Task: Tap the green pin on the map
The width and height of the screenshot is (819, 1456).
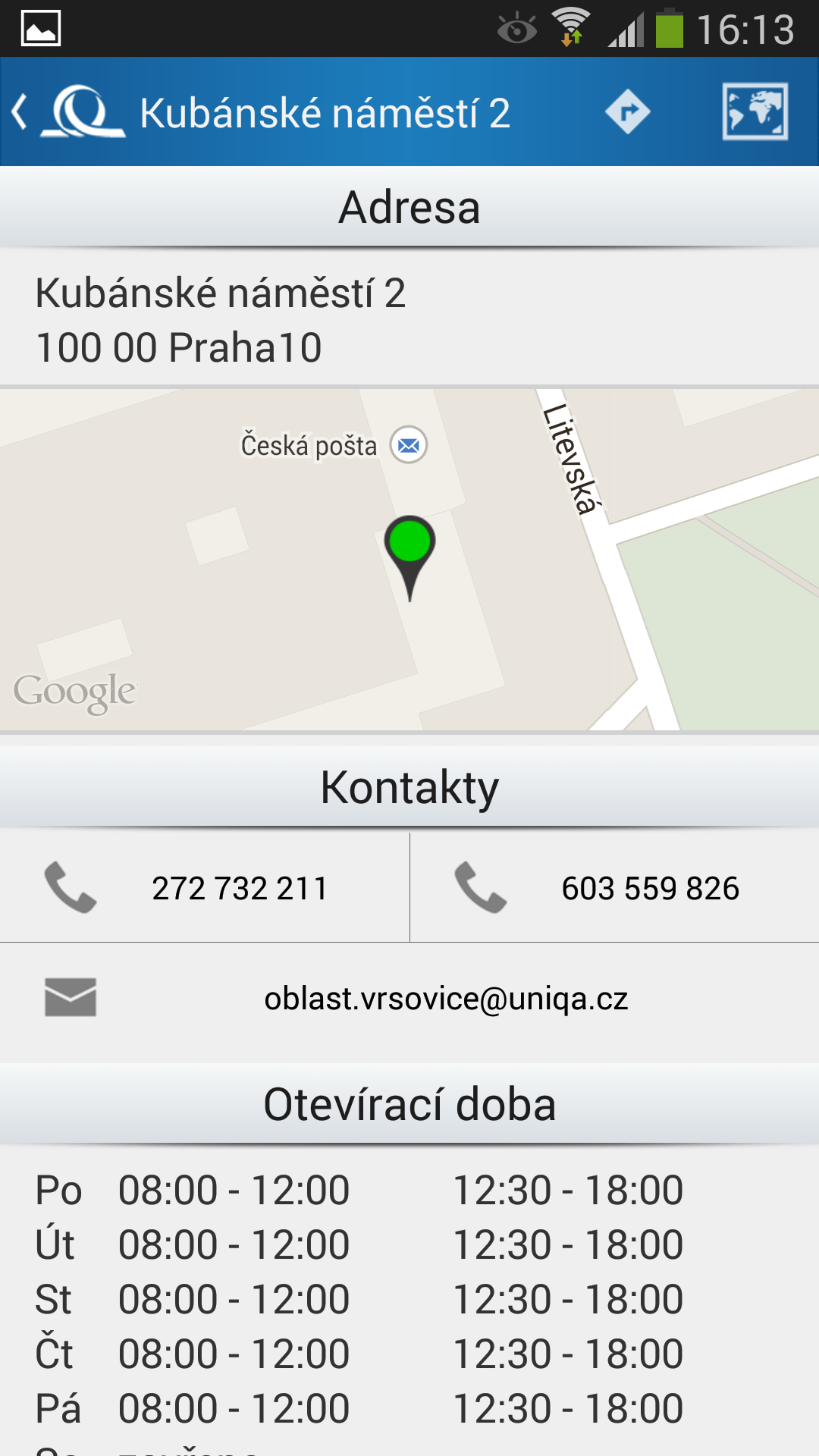Action: pyautogui.click(x=409, y=558)
